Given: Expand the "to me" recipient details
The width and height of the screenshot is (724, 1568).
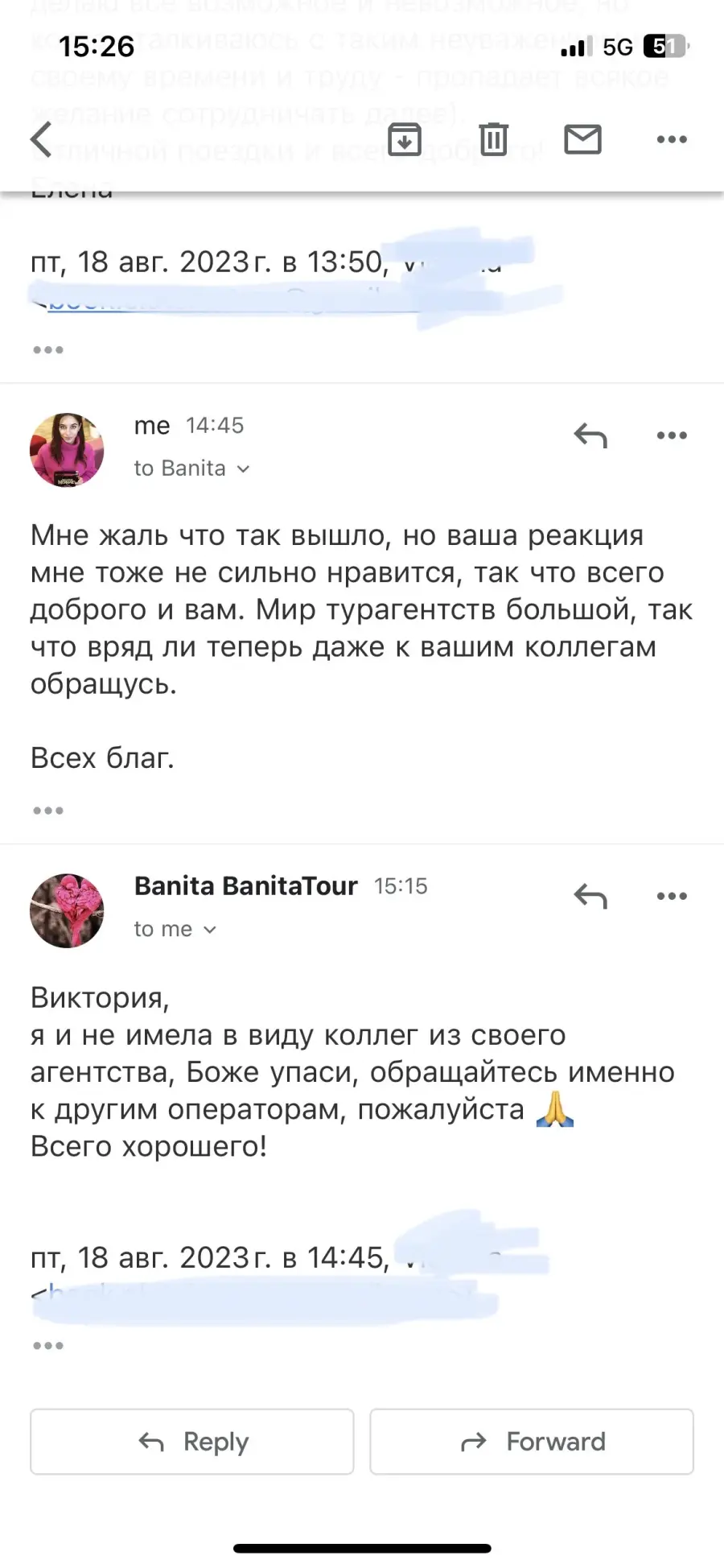Looking at the screenshot, I should 175,929.
